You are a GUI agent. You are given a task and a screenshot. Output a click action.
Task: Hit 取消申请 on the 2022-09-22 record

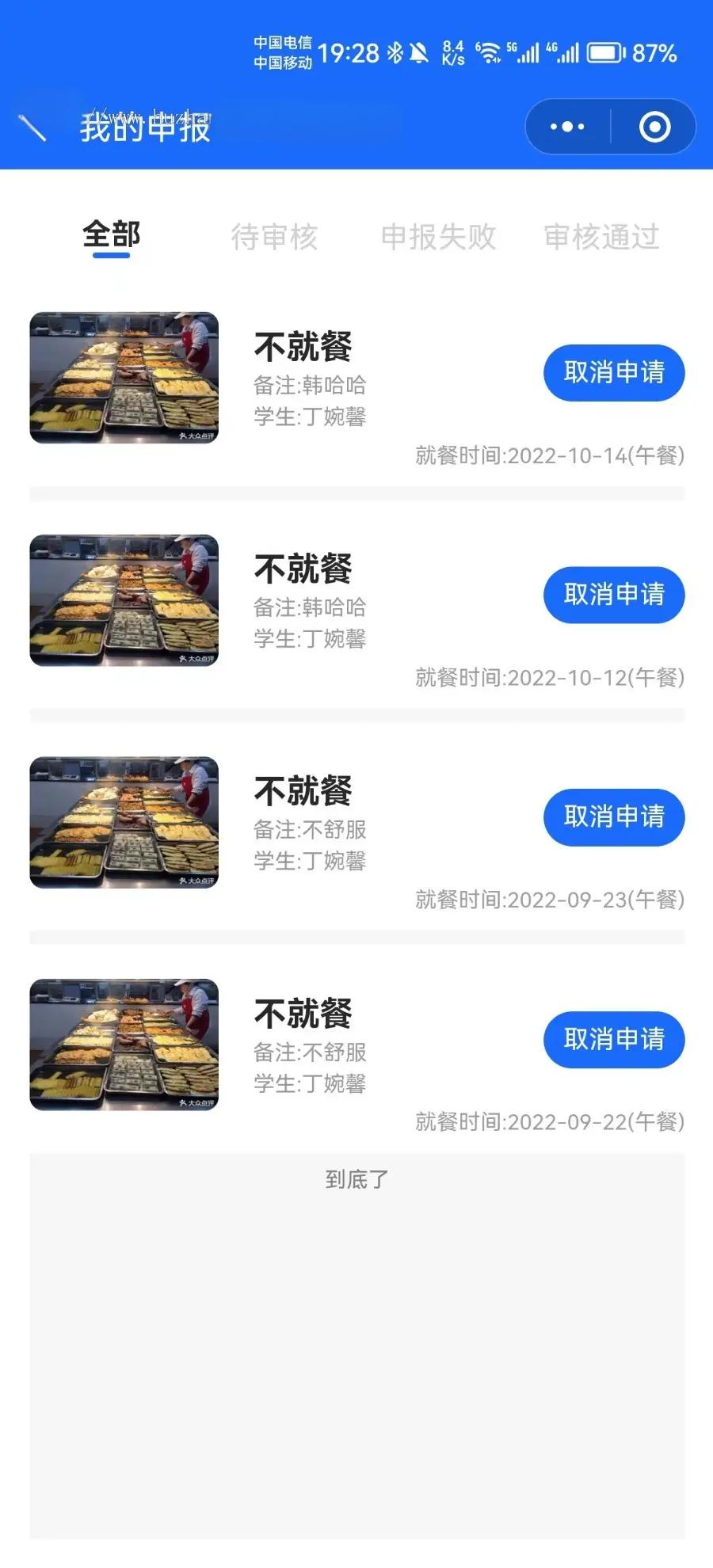[x=614, y=1039]
